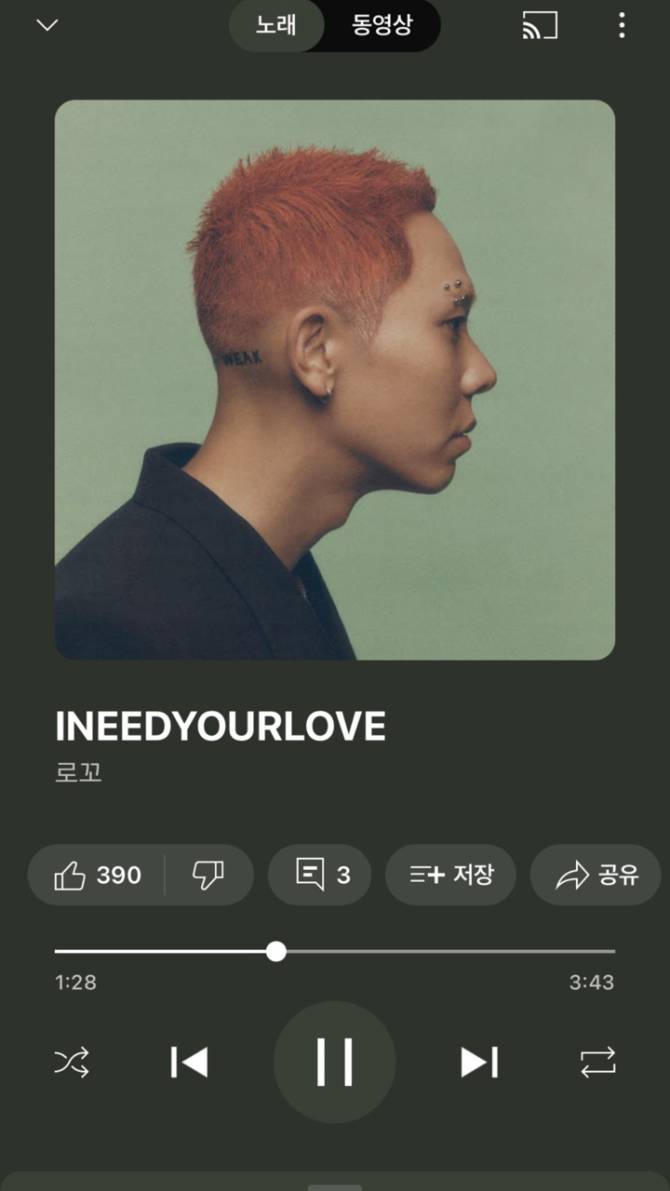The height and width of the screenshot is (1191, 670).
Task: Open the 3 comments
Action: tap(320, 875)
